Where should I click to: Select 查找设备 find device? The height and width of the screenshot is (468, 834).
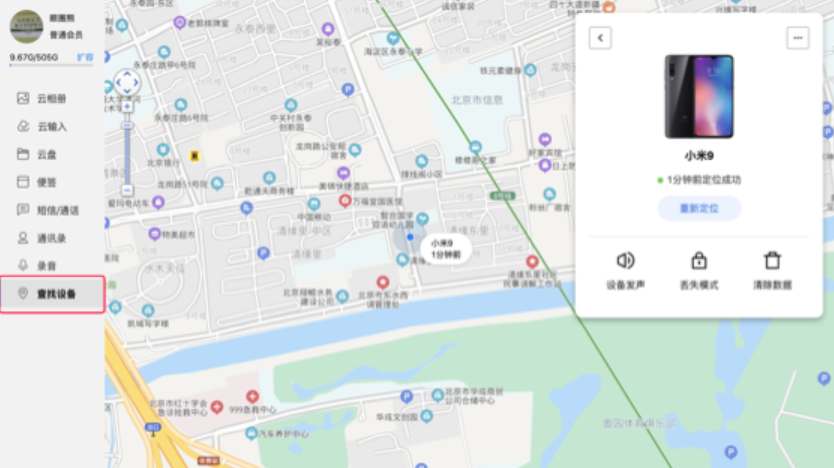pyautogui.click(x=52, y=294)
